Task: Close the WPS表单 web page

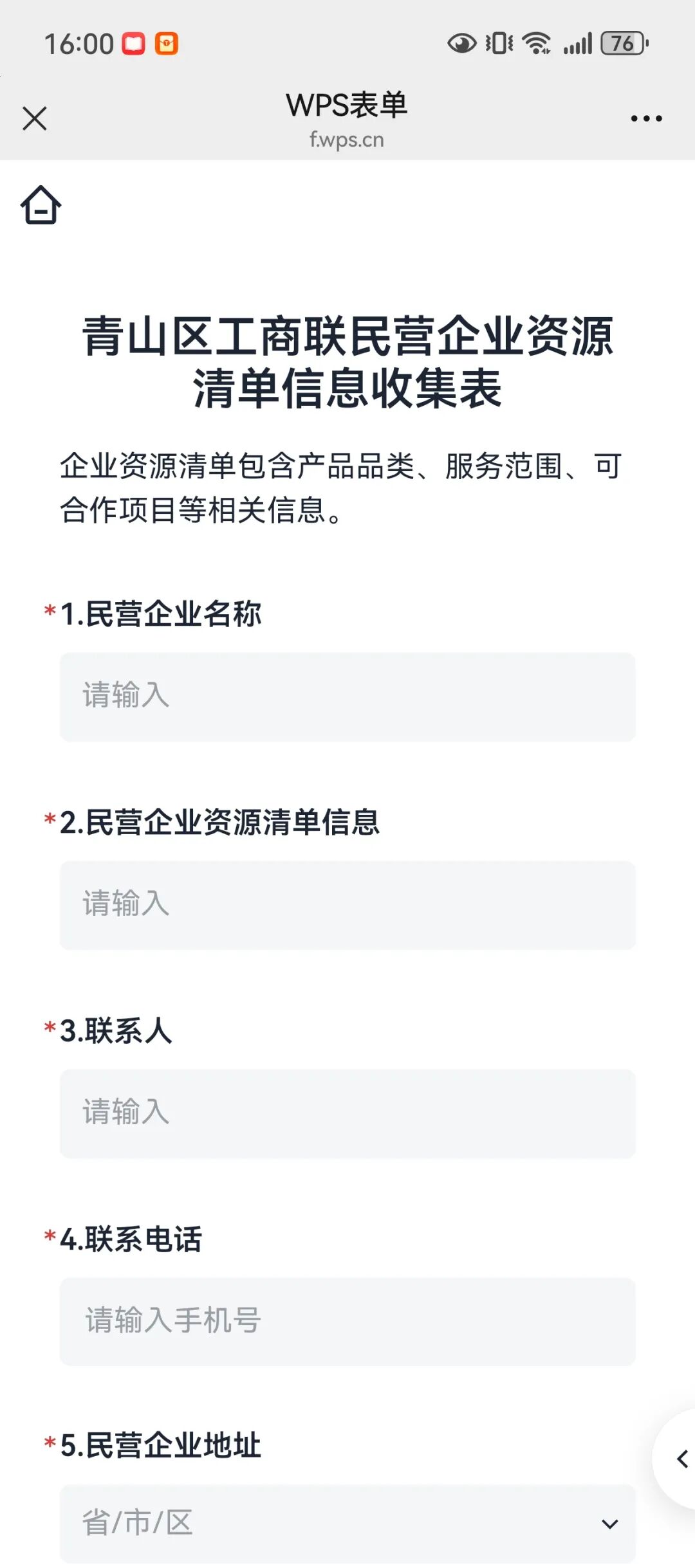Action: tap(35, 118)
